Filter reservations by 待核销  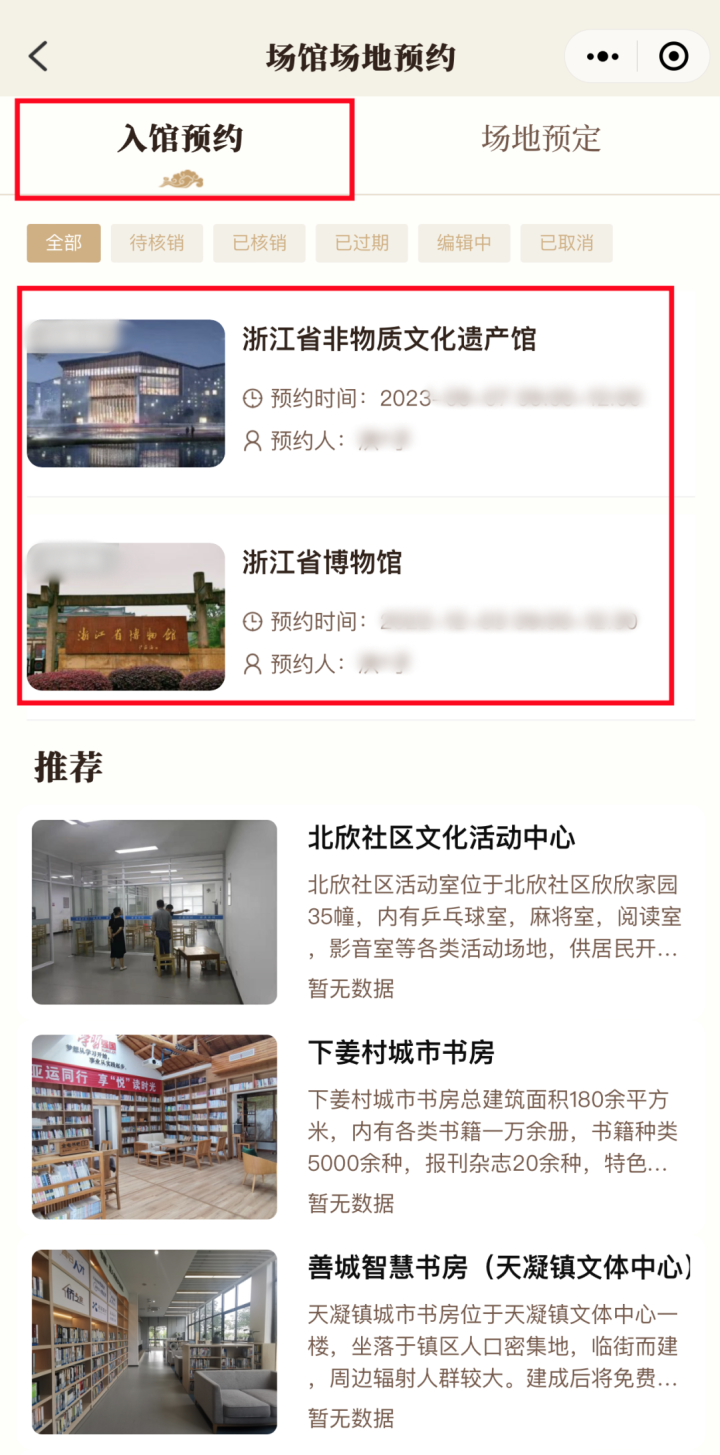click(x=157, y=243)
